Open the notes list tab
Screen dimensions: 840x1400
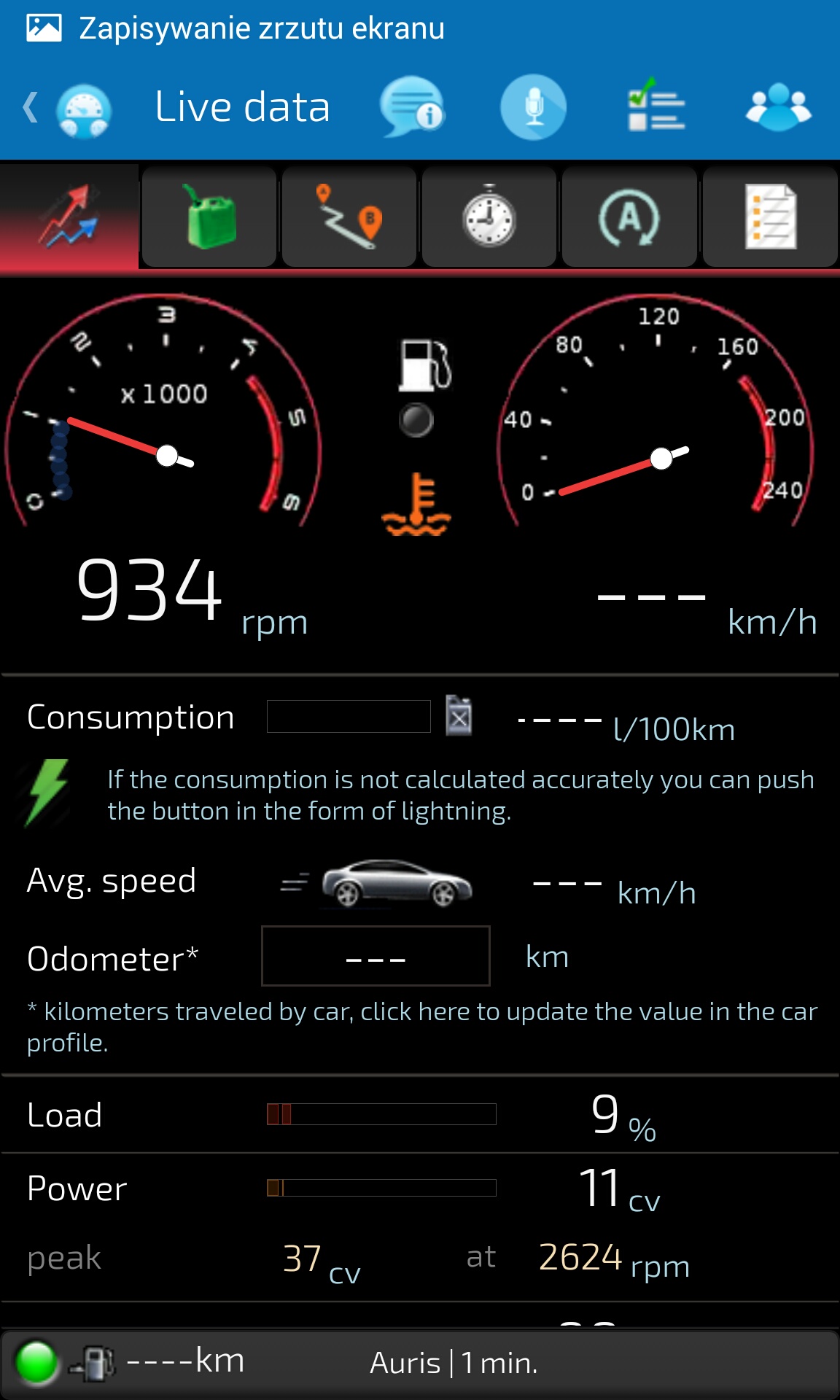coord(770,217)
